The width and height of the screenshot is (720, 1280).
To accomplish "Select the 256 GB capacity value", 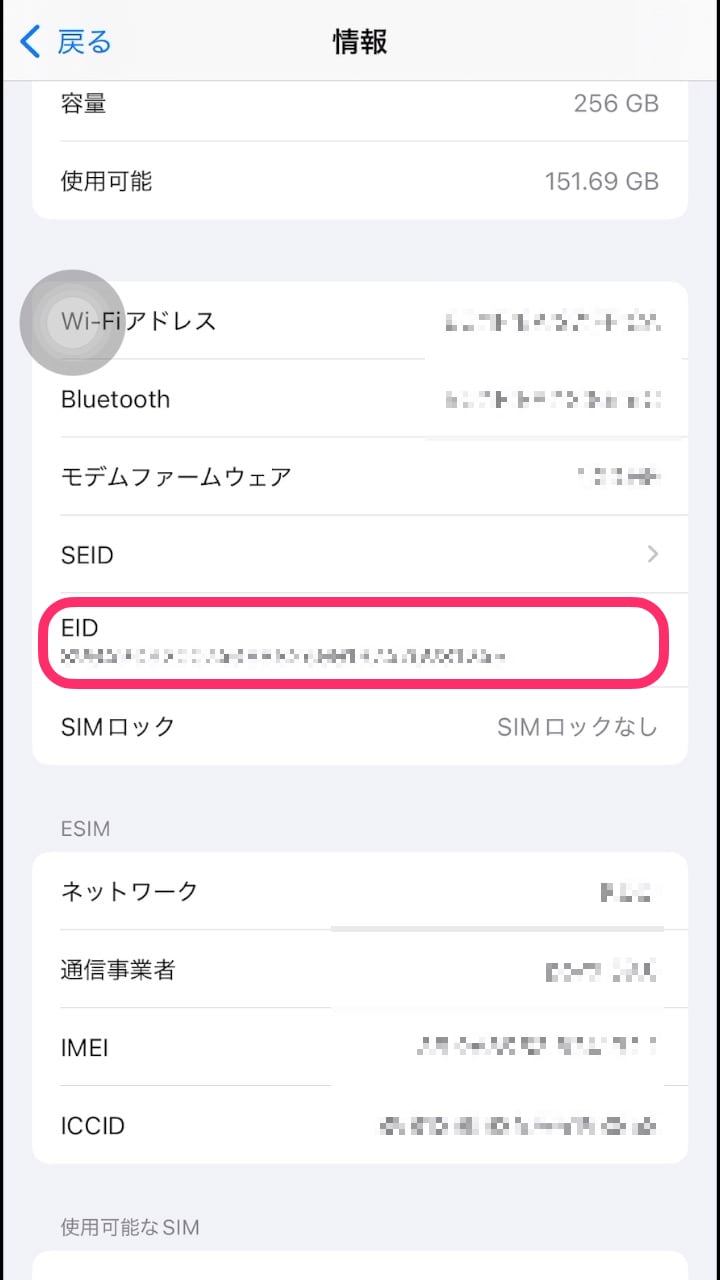I will click(x=617, y=103).
